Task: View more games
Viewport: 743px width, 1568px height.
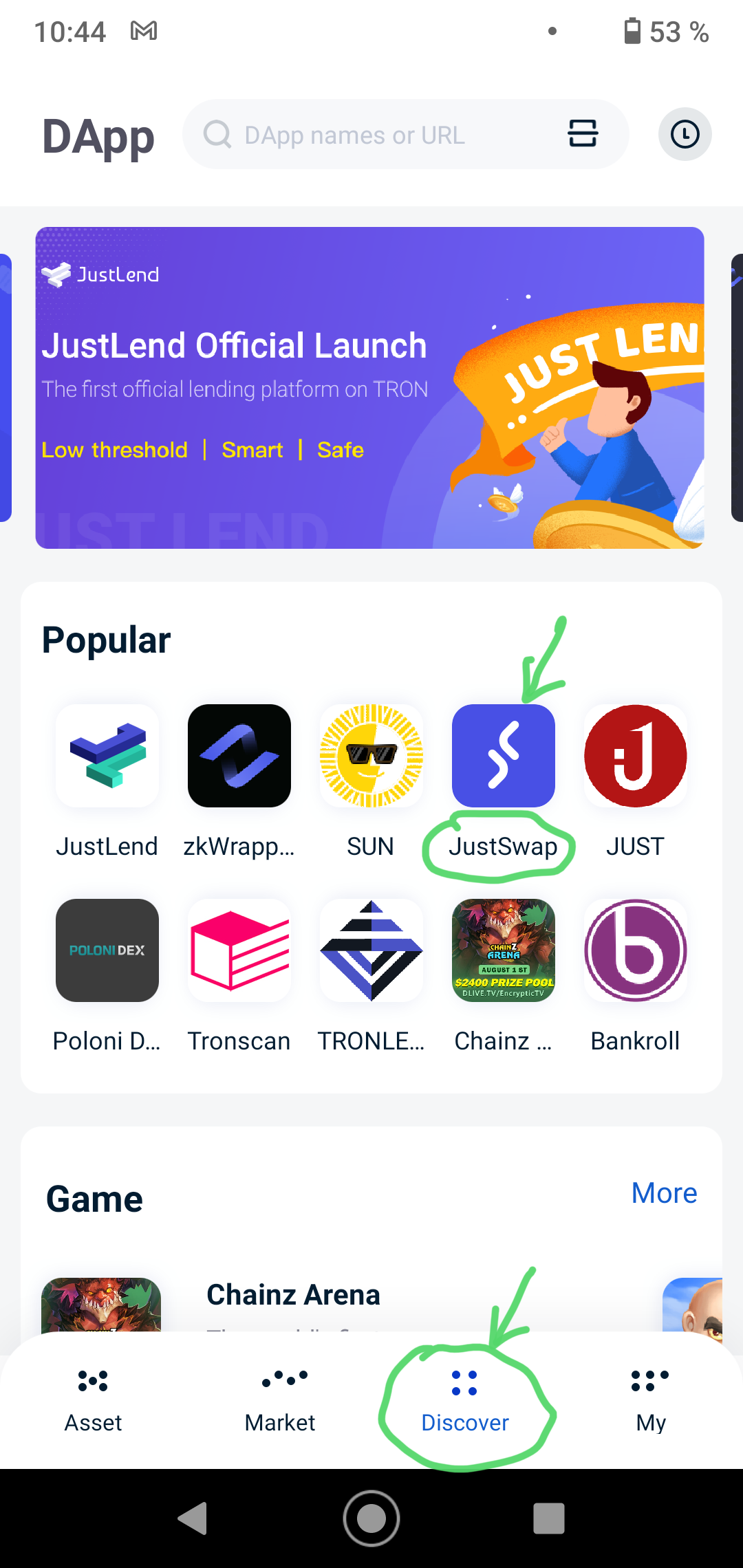Action: [664, 1193]
